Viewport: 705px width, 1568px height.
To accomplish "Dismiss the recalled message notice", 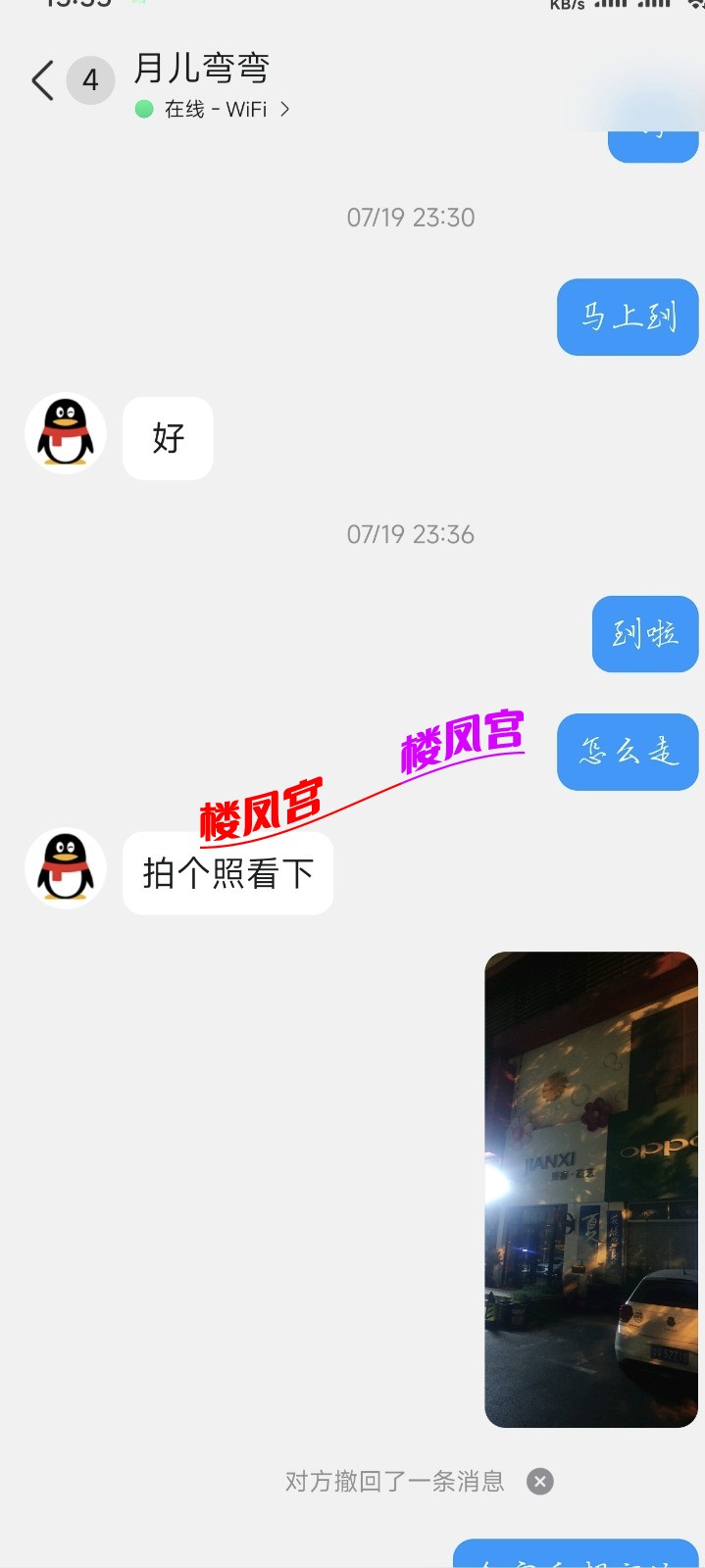I will pyautogui.click(x=540, y=1481).
